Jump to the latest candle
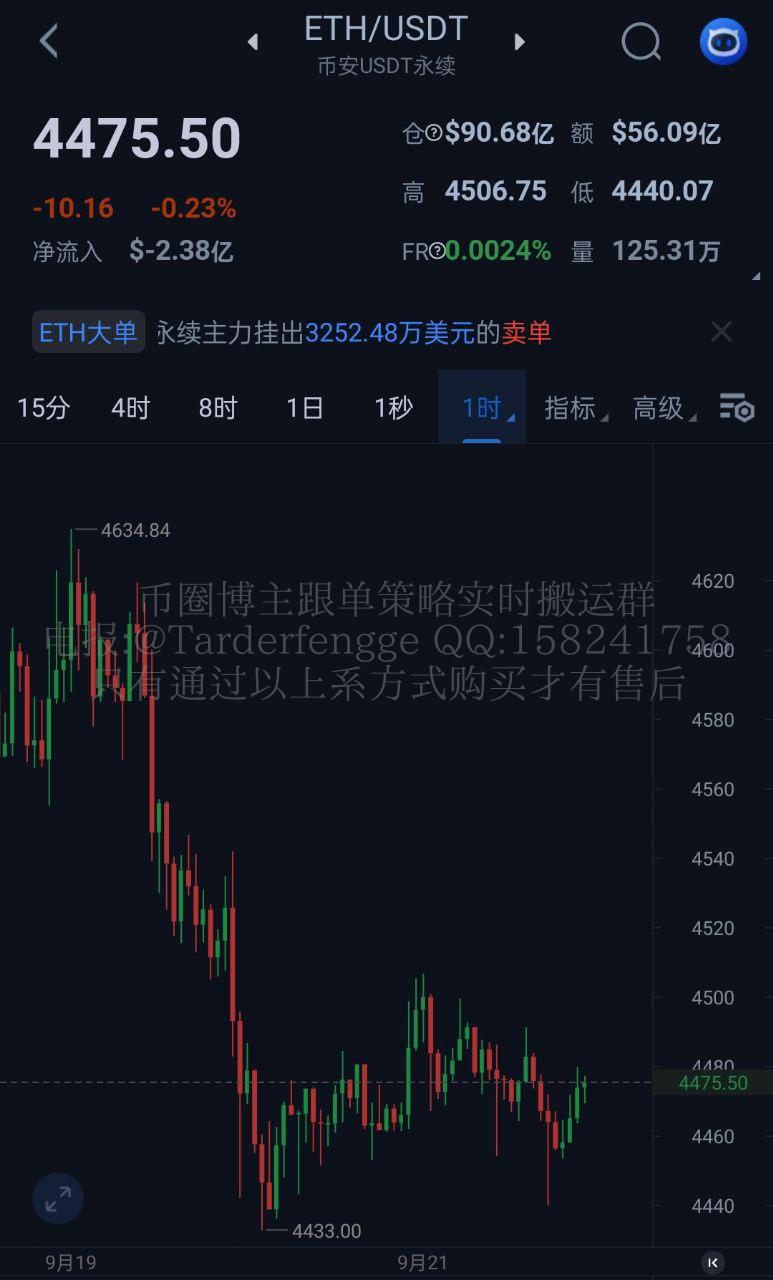 (712, 1263)
